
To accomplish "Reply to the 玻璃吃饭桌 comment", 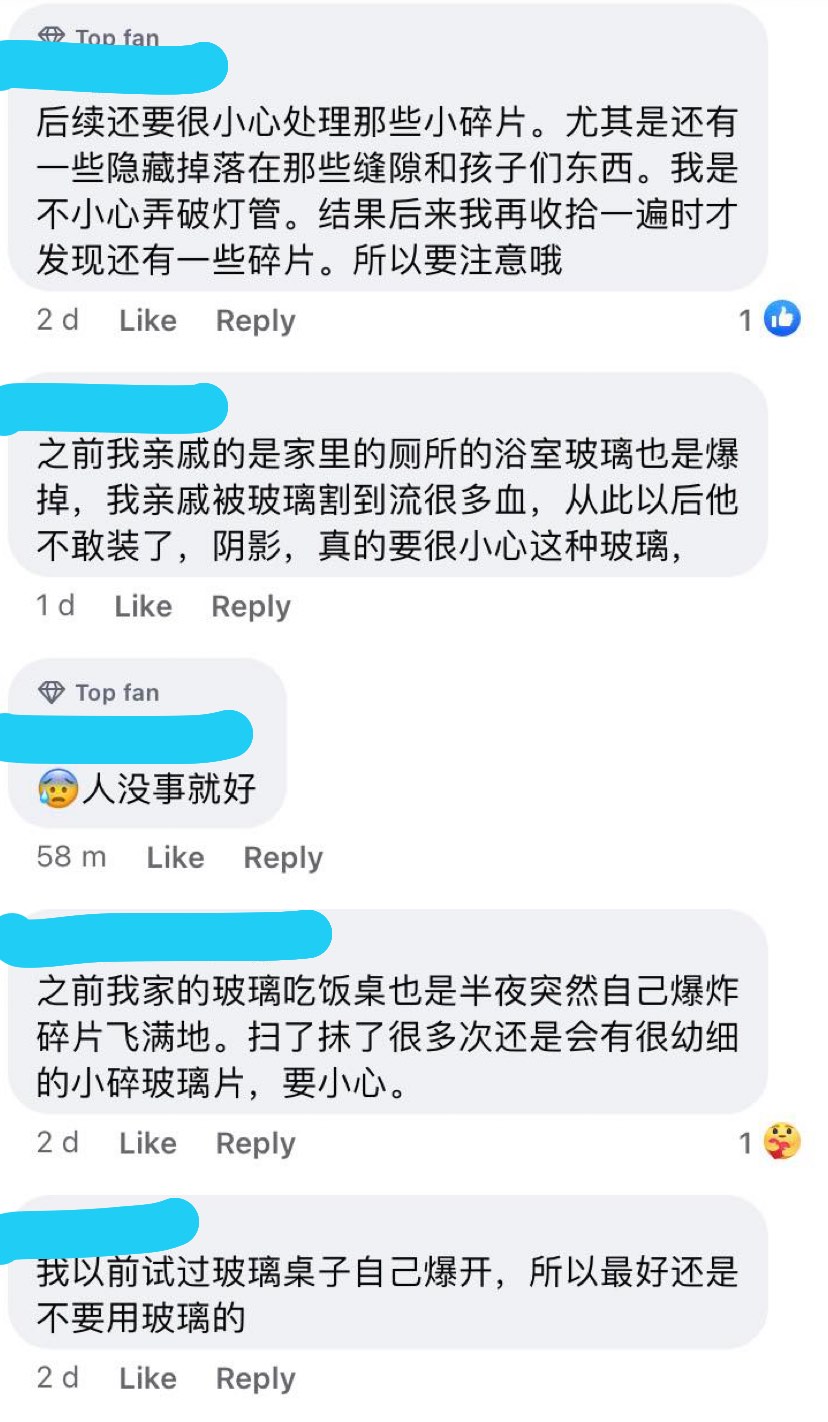I will click(x=256, y=1143).
